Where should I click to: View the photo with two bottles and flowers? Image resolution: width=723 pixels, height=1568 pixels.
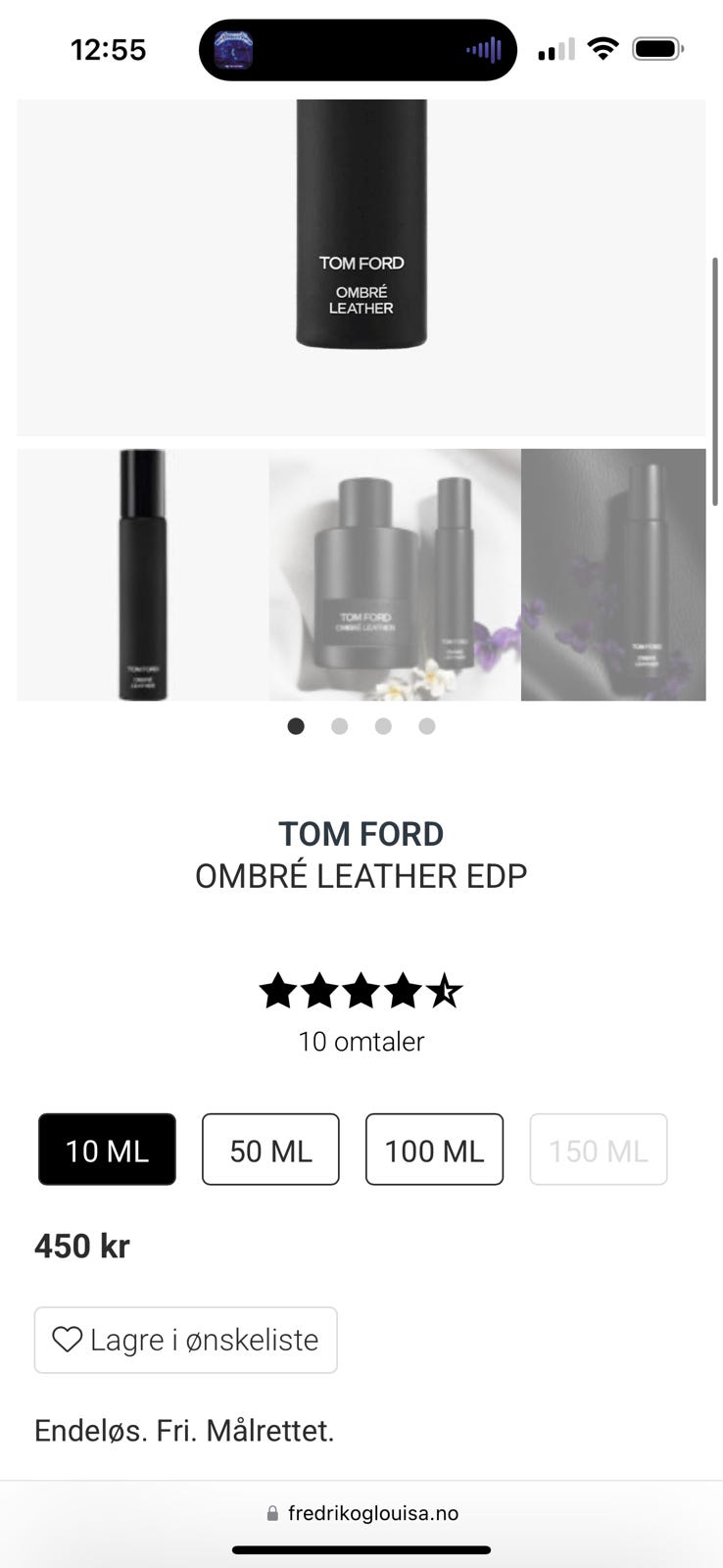tap(395, 574)
